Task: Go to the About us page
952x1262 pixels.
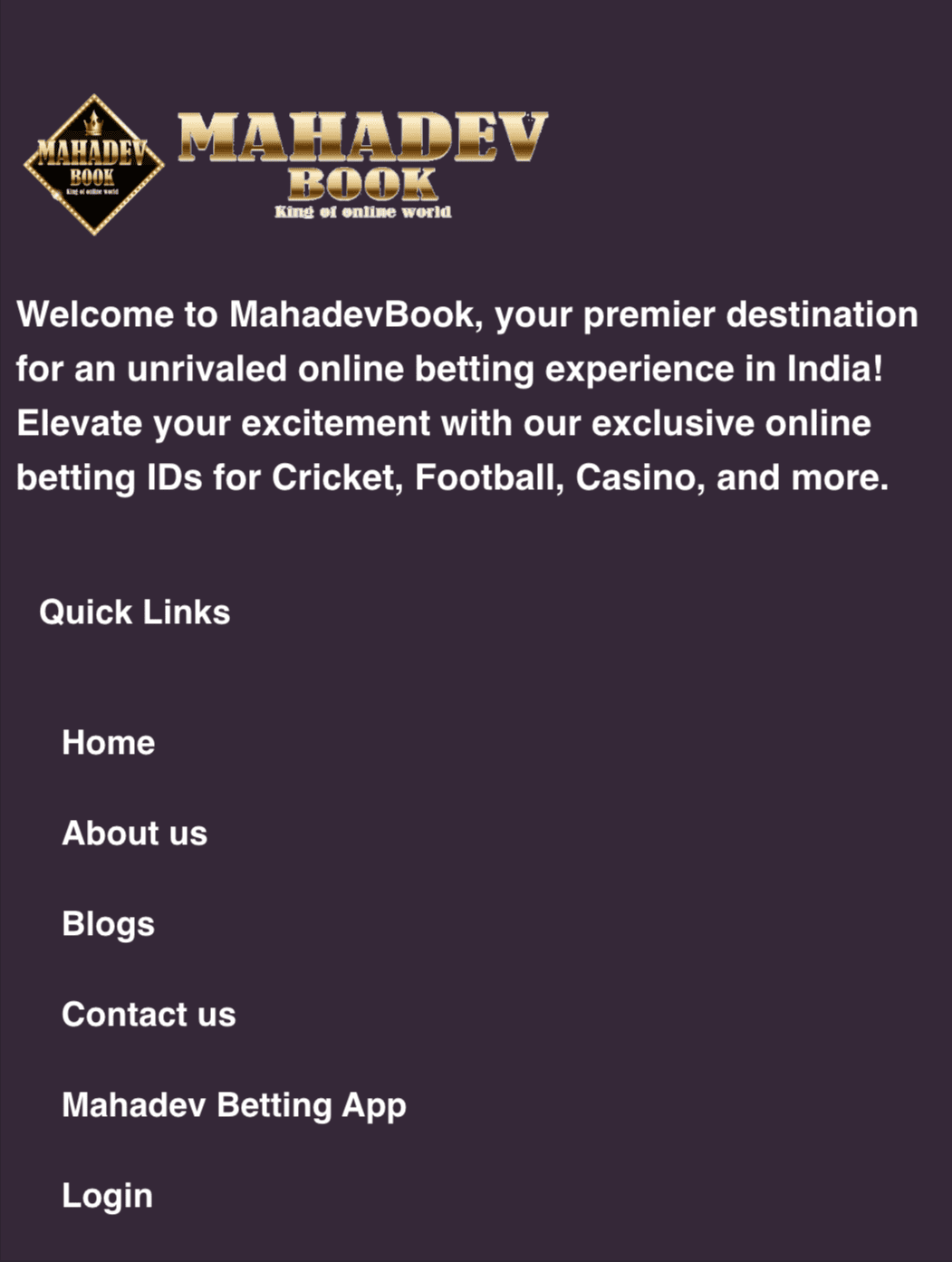Action: [x=135, y=833]
